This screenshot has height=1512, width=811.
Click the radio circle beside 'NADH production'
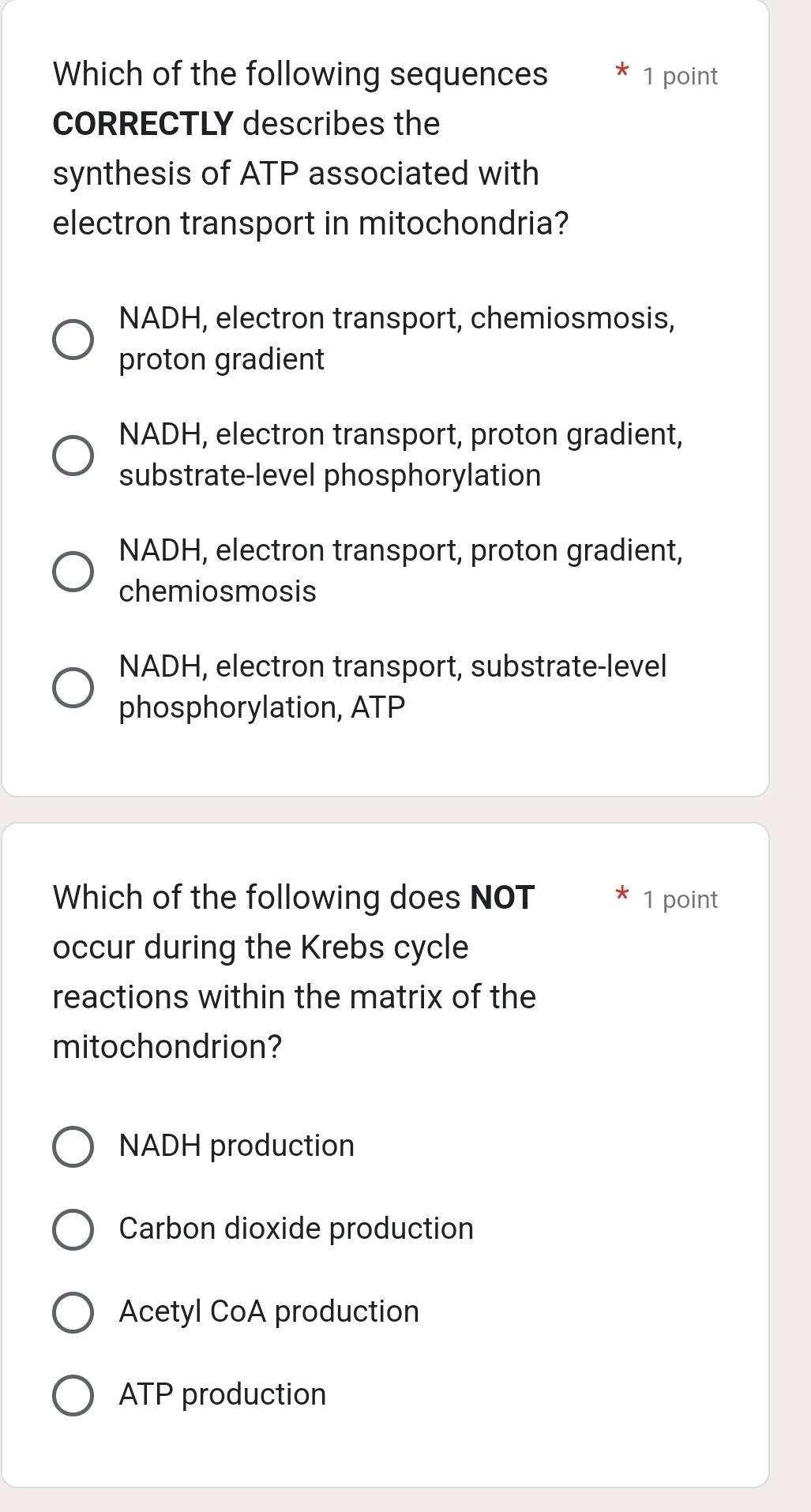73,1145
